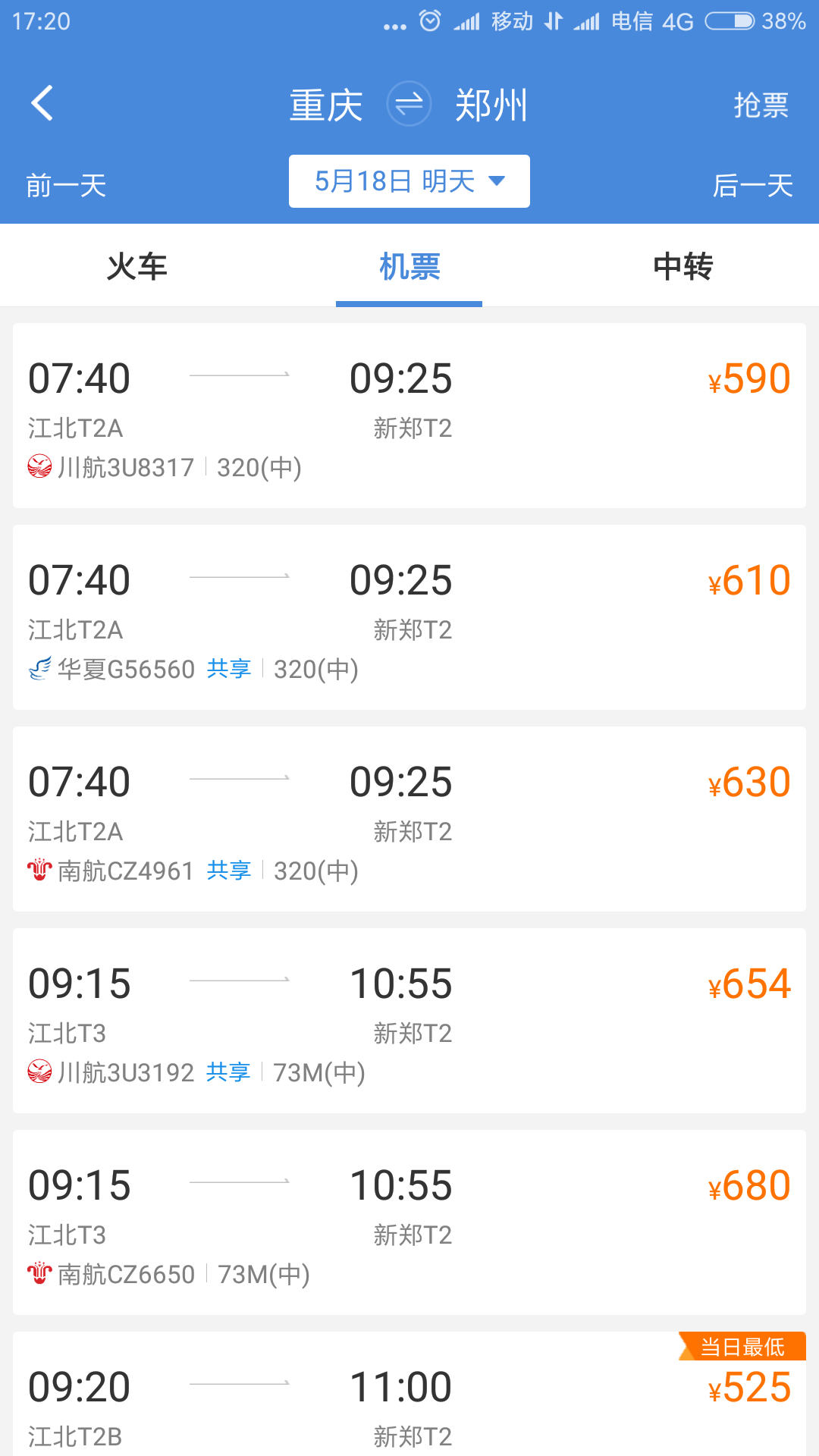Select the 华夏G56560 flight at ¥610

tap(409, 617)
